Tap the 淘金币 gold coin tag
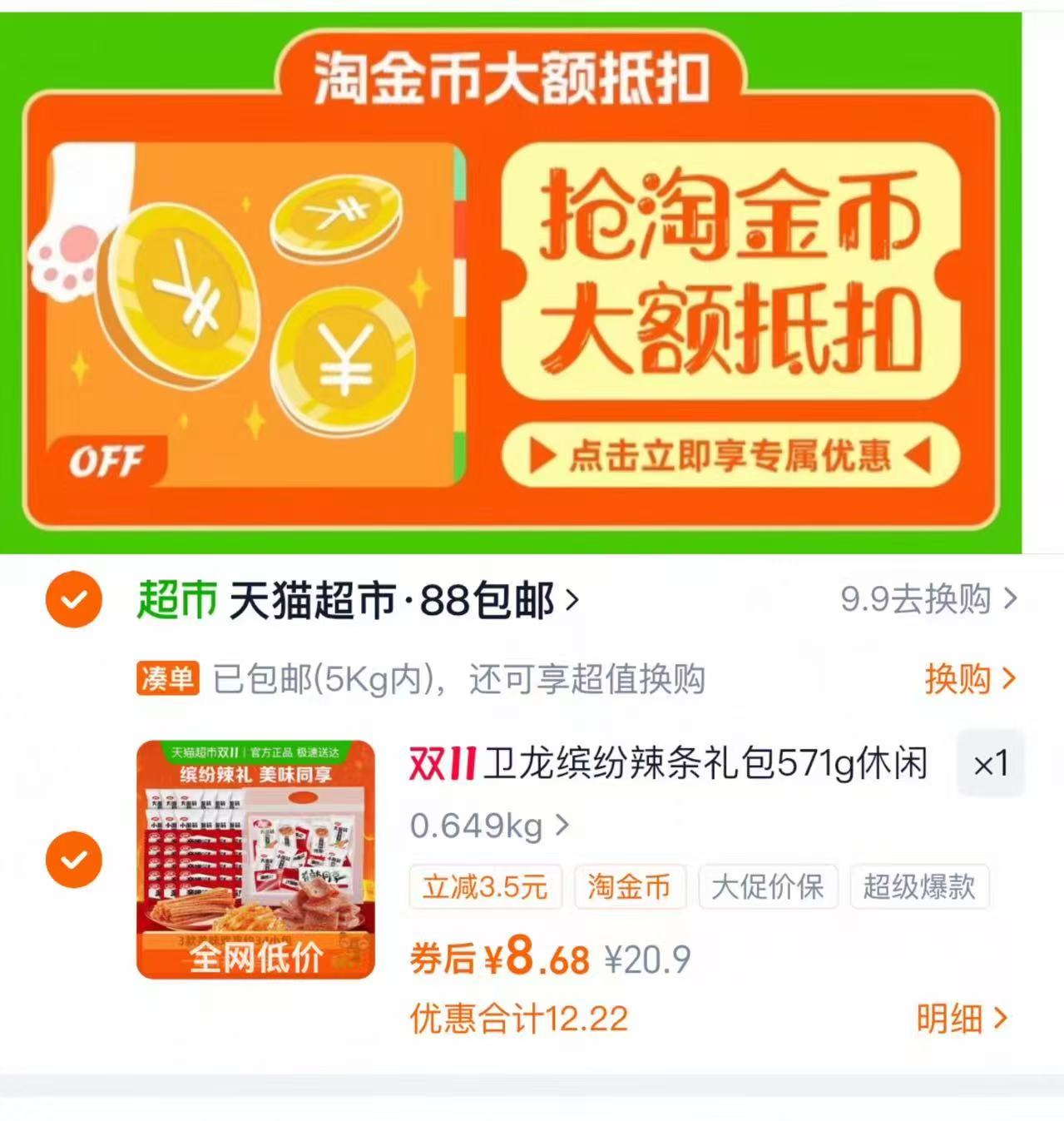The image size is (1064, 1121). pos(630,887)
